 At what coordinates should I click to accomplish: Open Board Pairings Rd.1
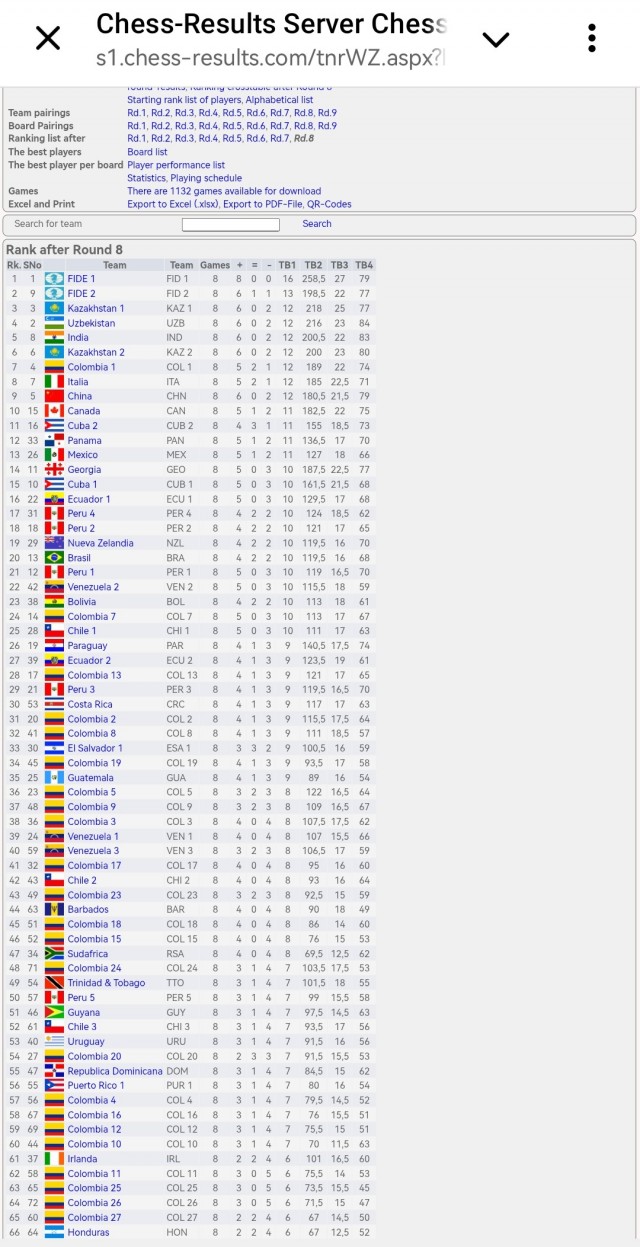136,126
